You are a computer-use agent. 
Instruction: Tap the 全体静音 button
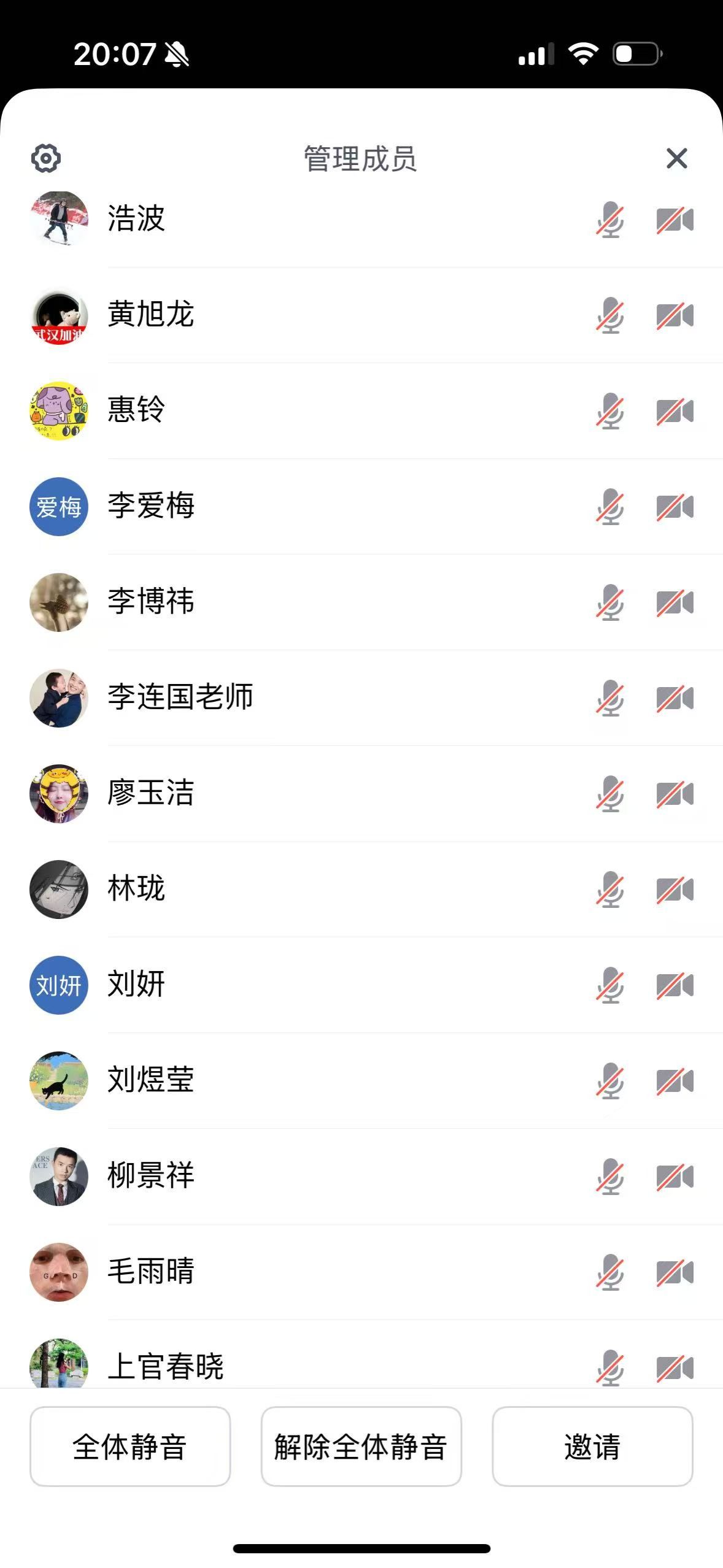click(x=130, y=1446)
